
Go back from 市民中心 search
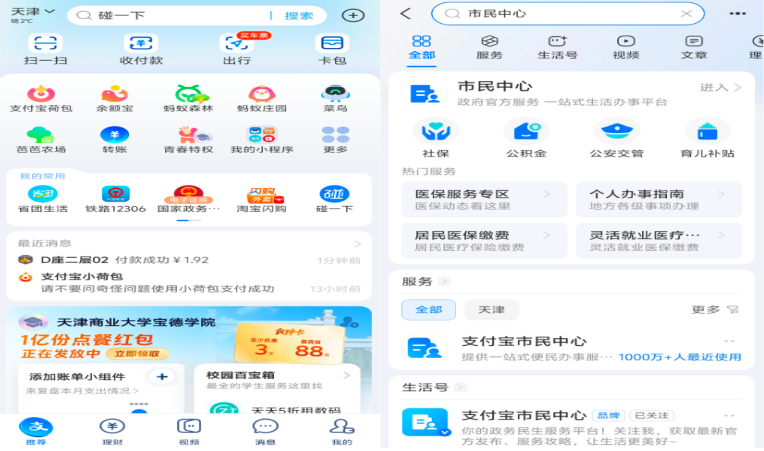tap(405, 14)
